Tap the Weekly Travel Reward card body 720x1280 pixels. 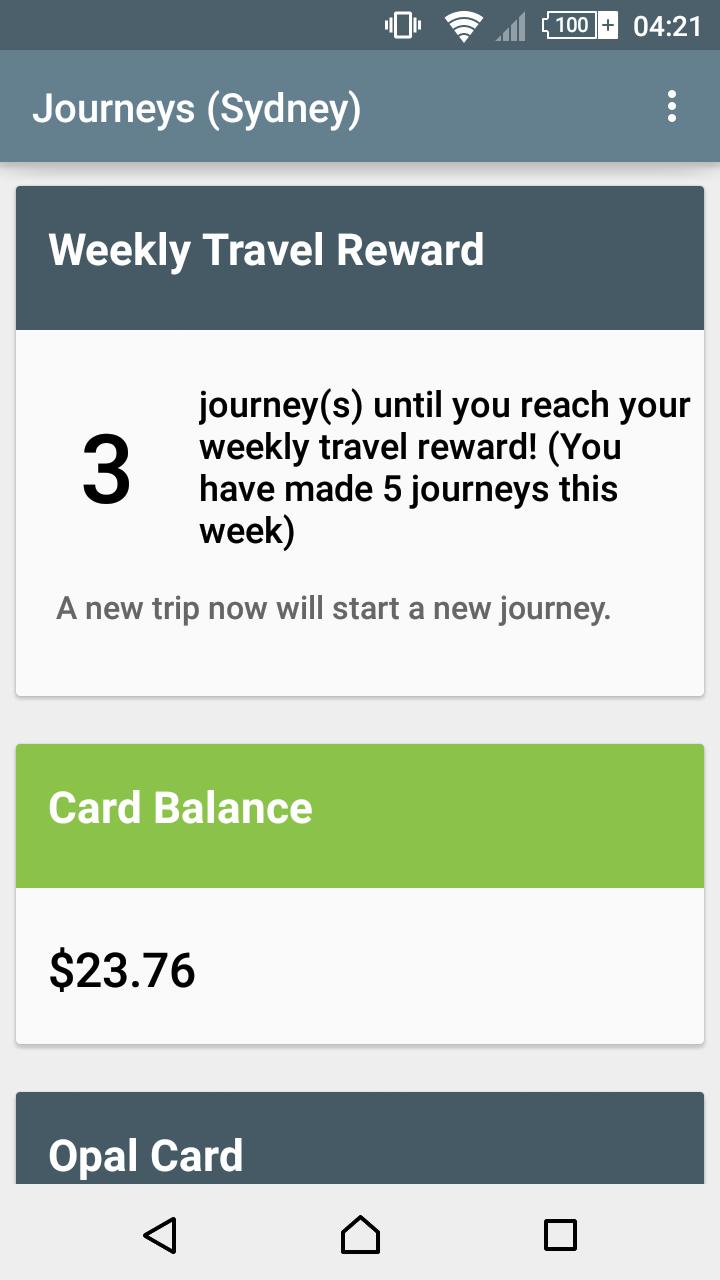tap(360, 510)
